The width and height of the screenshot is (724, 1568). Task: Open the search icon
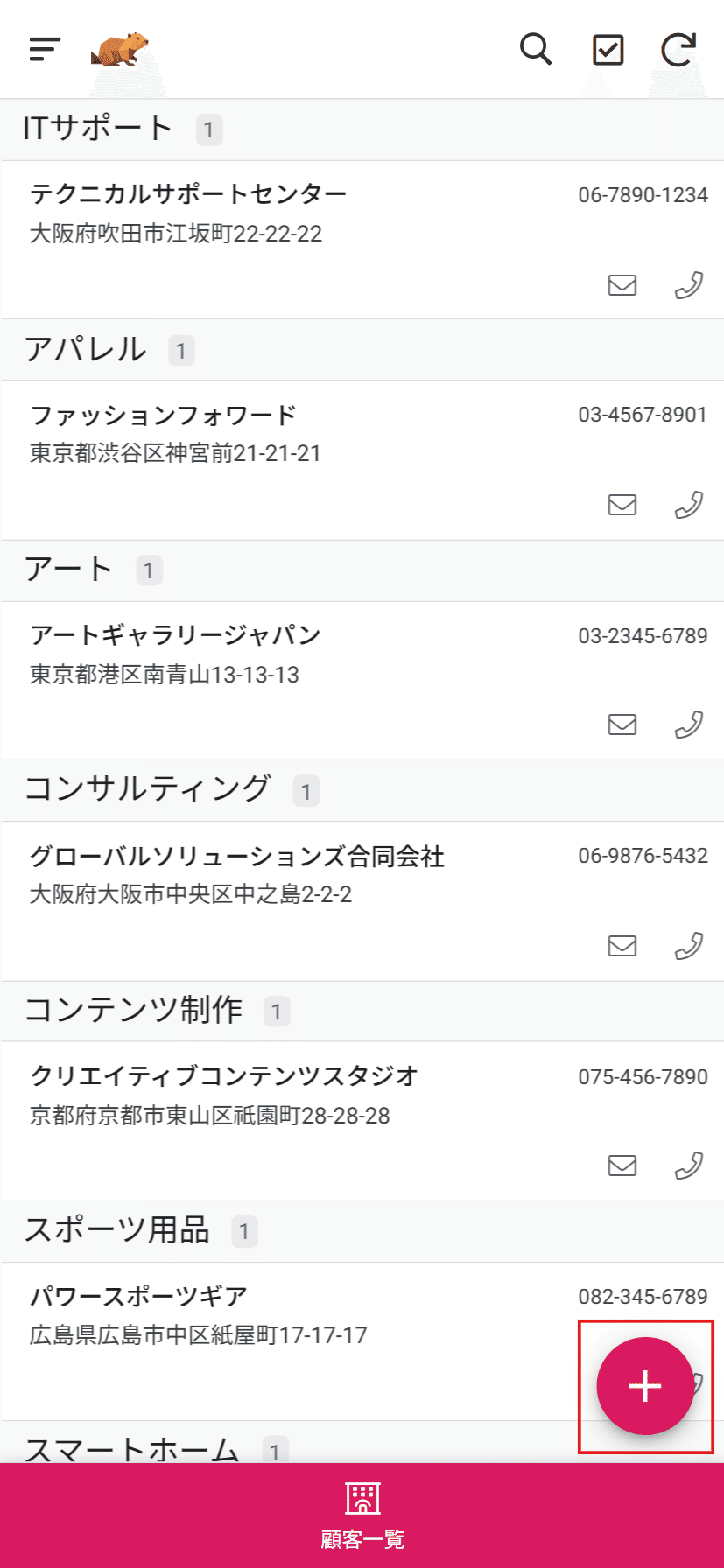(x=535, y=50)
